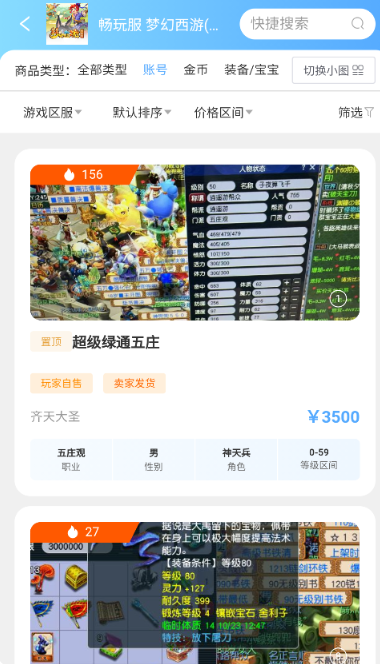Switch to the 装备/宝宝 tab

pyautogui.click(x=252, y=70)
